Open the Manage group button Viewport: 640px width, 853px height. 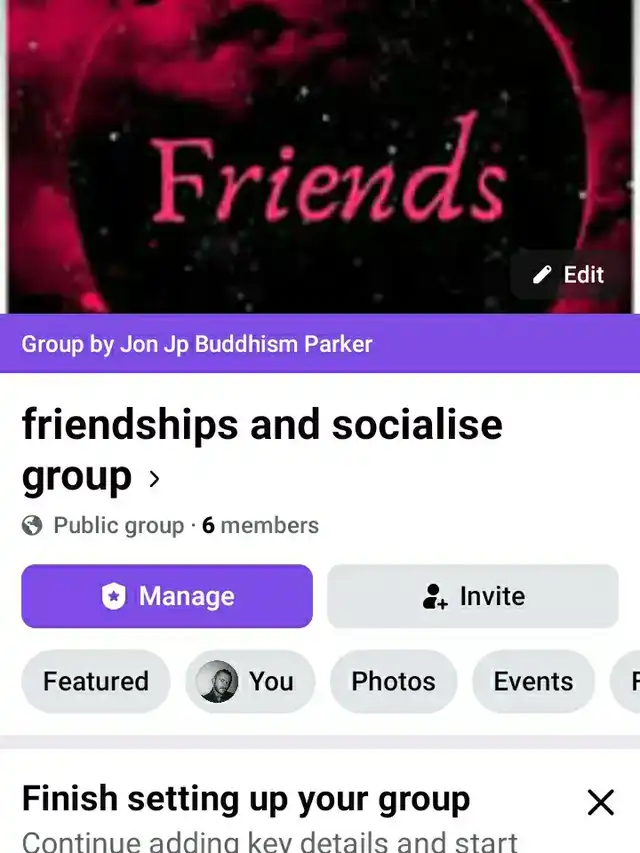(x=167, y=596)
